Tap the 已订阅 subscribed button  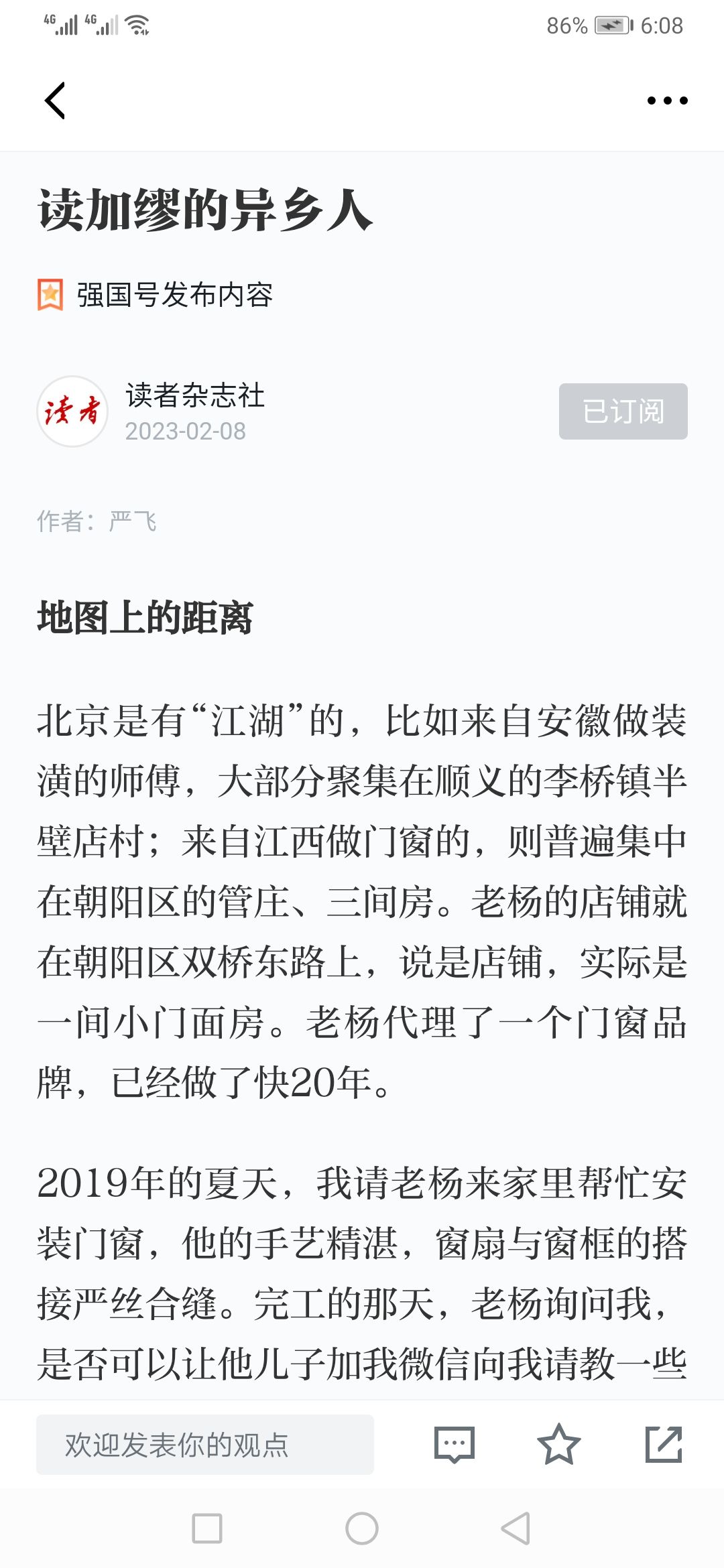click(x=623, y=411)
